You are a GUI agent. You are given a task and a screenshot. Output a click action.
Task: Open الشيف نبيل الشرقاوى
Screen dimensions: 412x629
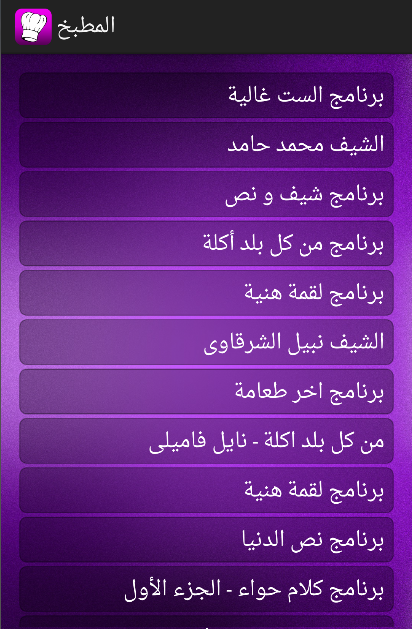click(206, 342)
